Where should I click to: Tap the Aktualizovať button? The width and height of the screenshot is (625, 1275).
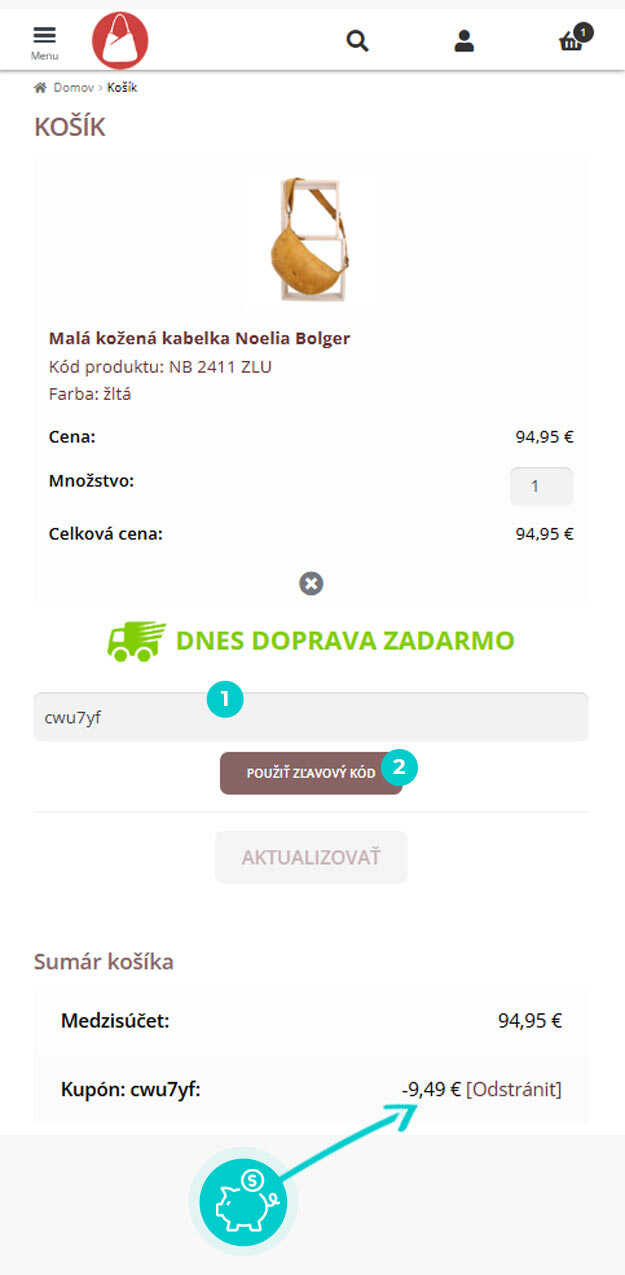[x=311, y=857]
